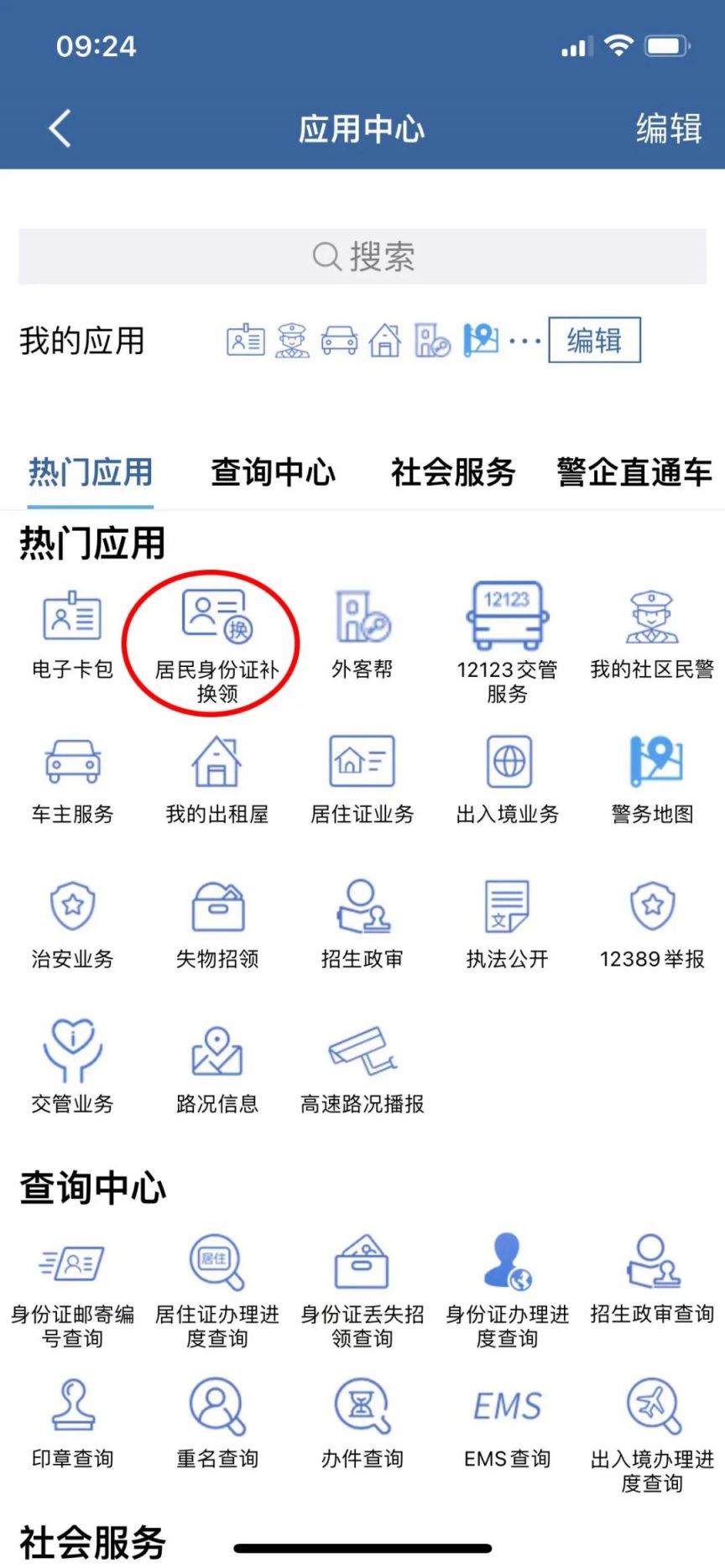725x1568 pixels.
Task: Tap 编辑 in the top bar
Action: click(x=668, y=128)
